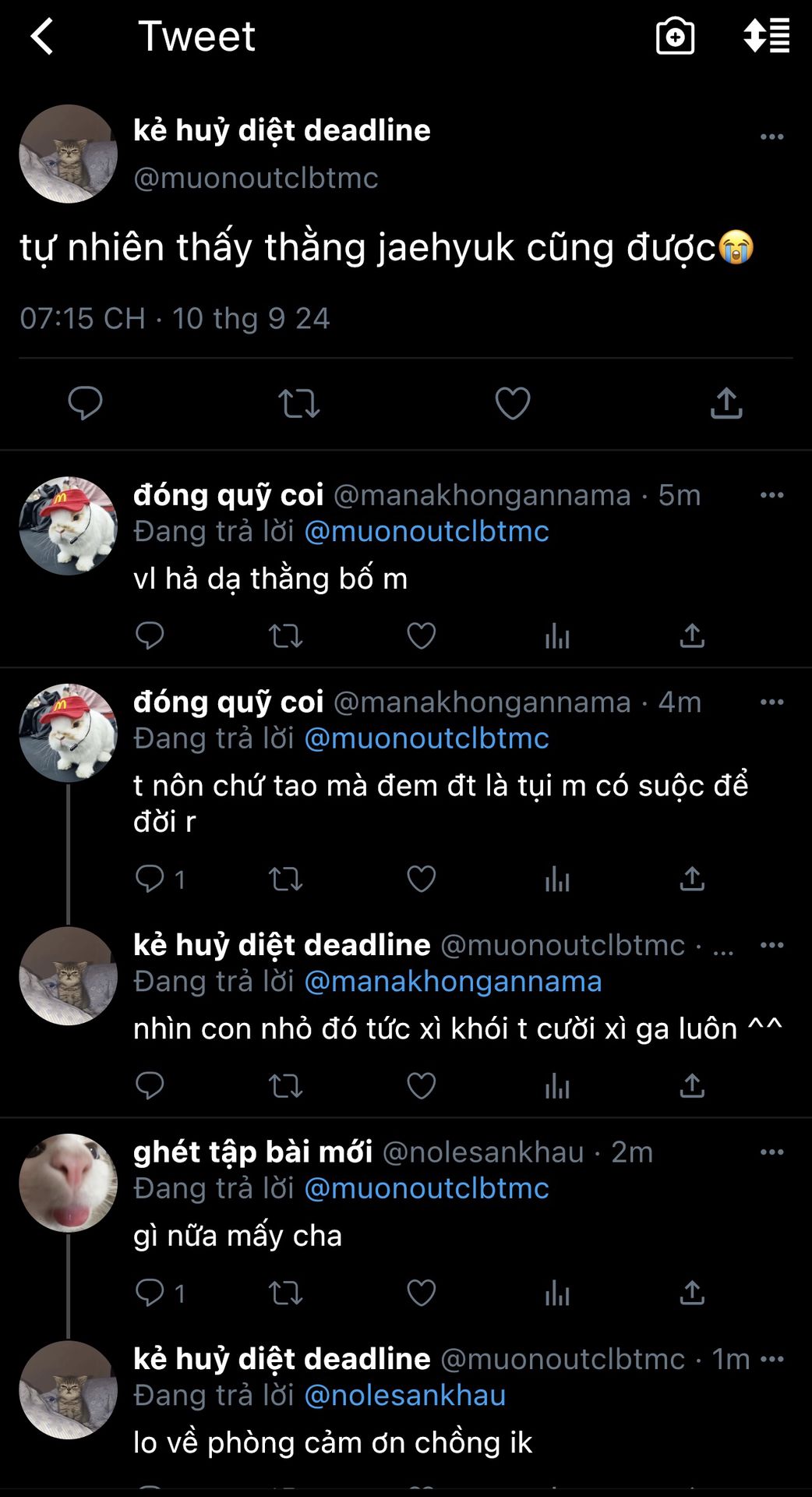Share the main jaehyuk tweet
Image resolution: width=812 pixels, height=1497 pixels.
coord(726,403)
